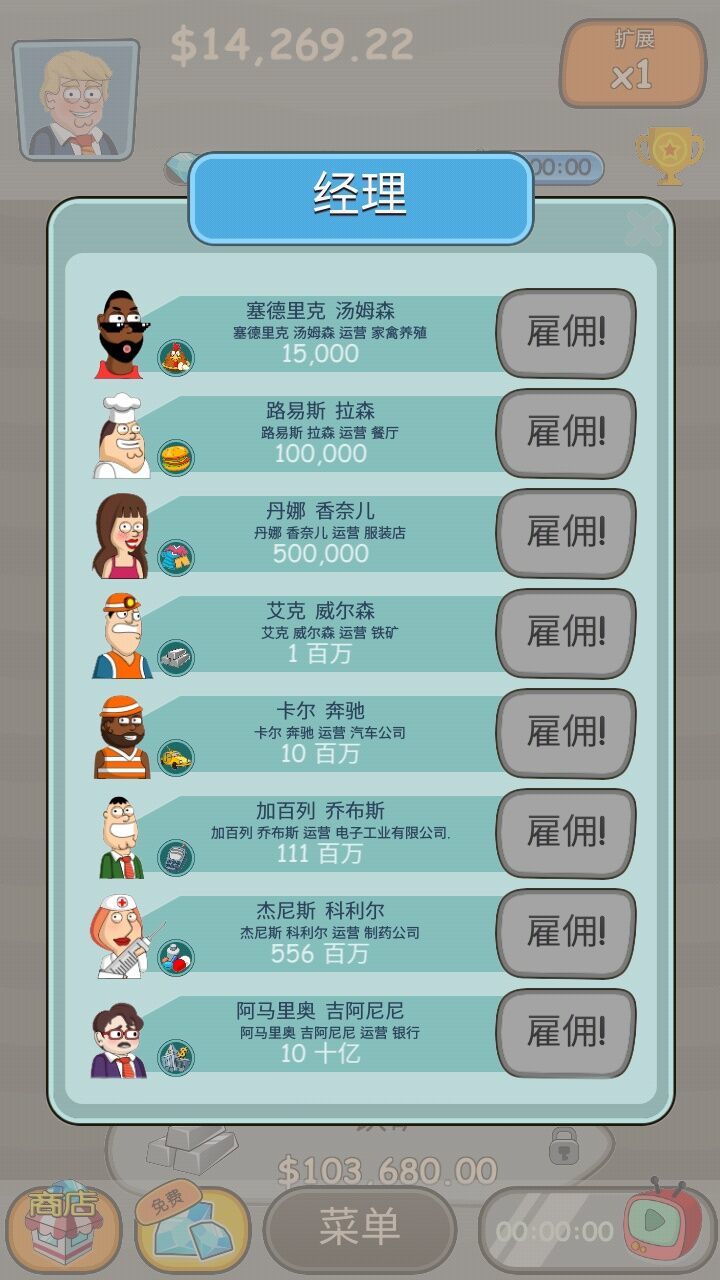Open the trophy achievements

click(669, 153)
